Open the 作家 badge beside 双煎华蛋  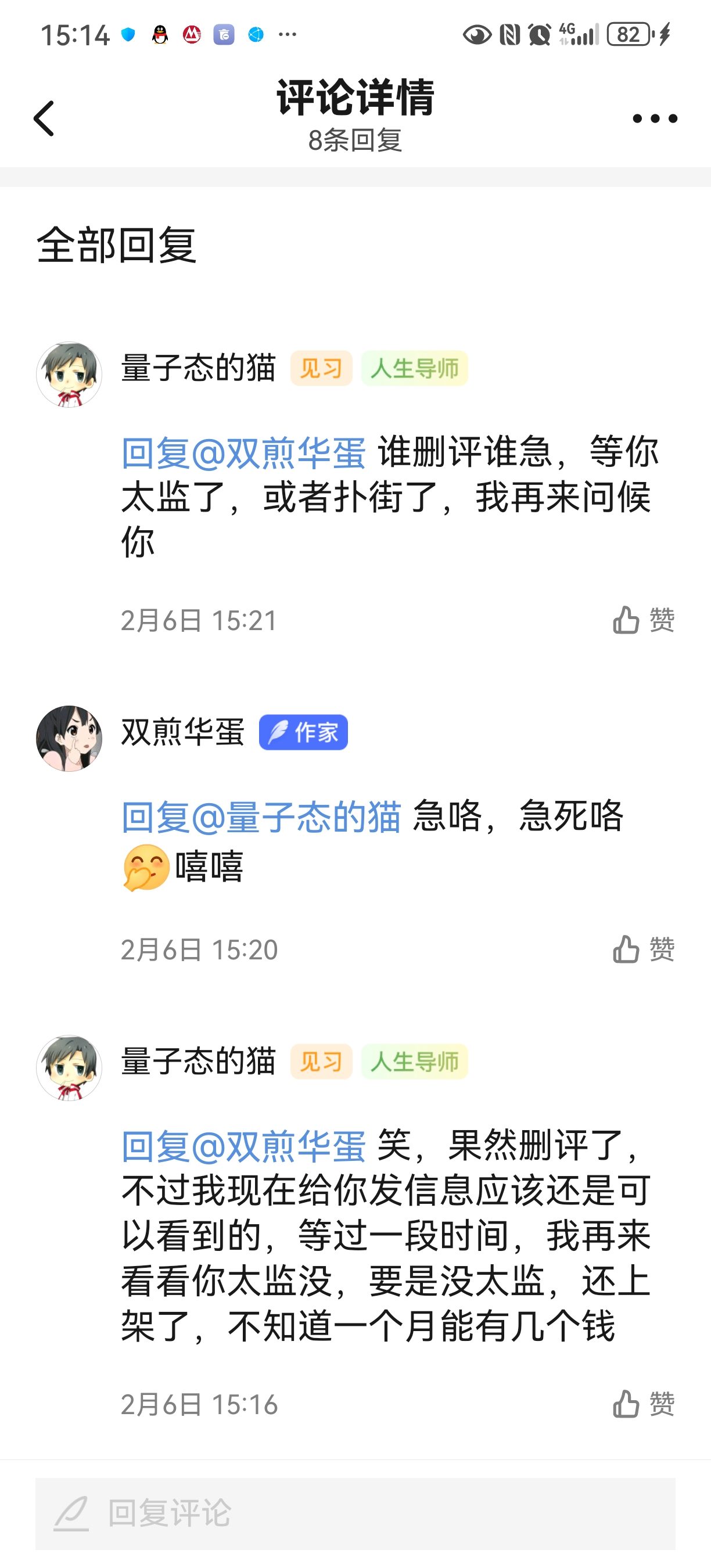coord(303,732)
